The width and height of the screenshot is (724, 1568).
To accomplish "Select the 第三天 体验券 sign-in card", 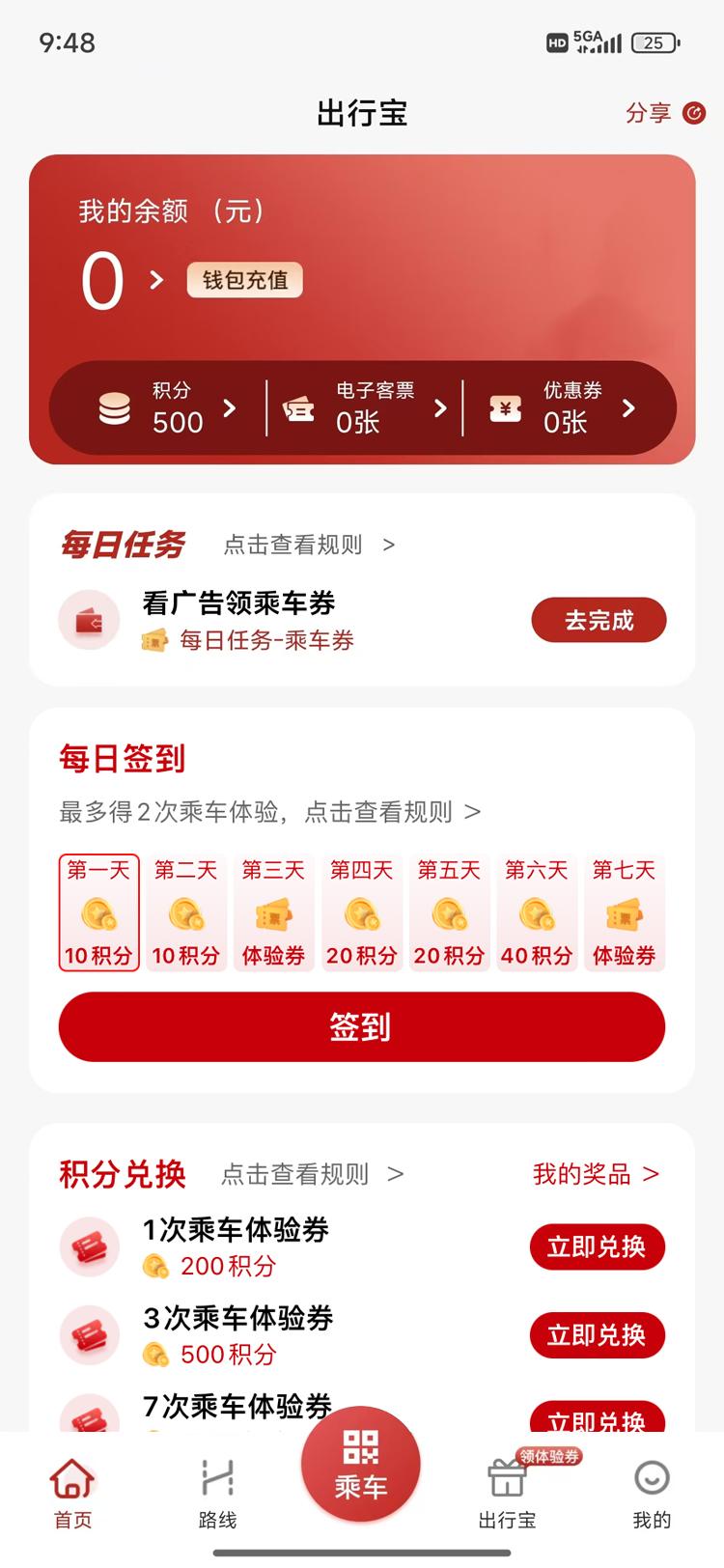I will pyautogui.click(x=273, y=911).
